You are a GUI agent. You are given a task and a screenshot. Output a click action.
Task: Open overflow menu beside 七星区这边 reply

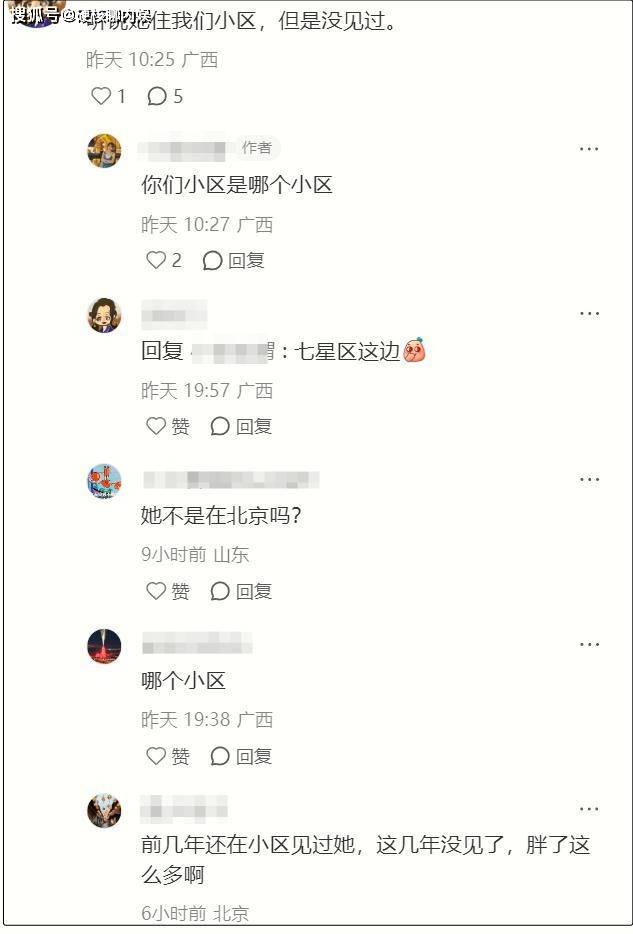589,314
